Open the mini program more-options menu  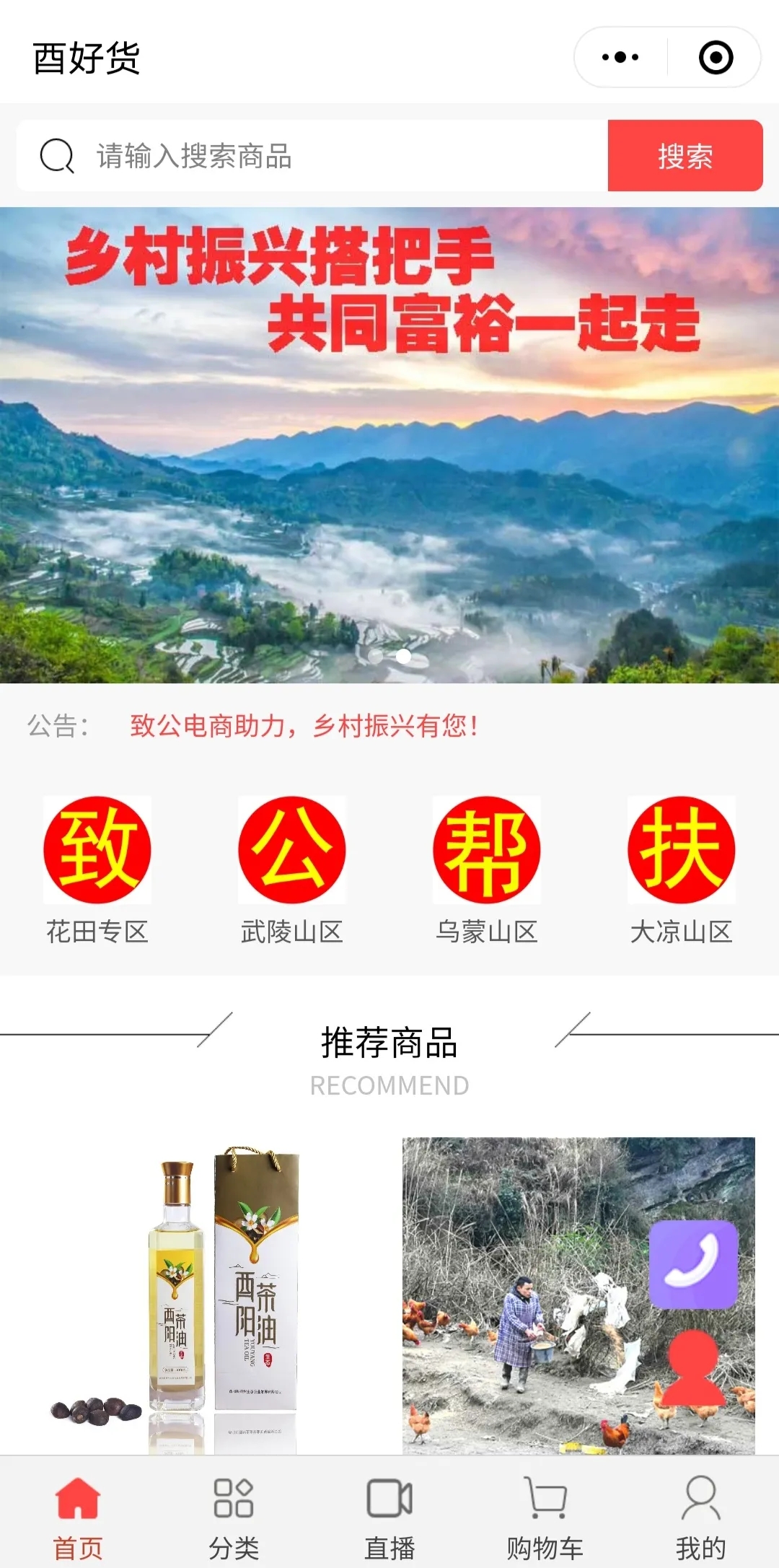pyautogui.click(x=620, y=57)
